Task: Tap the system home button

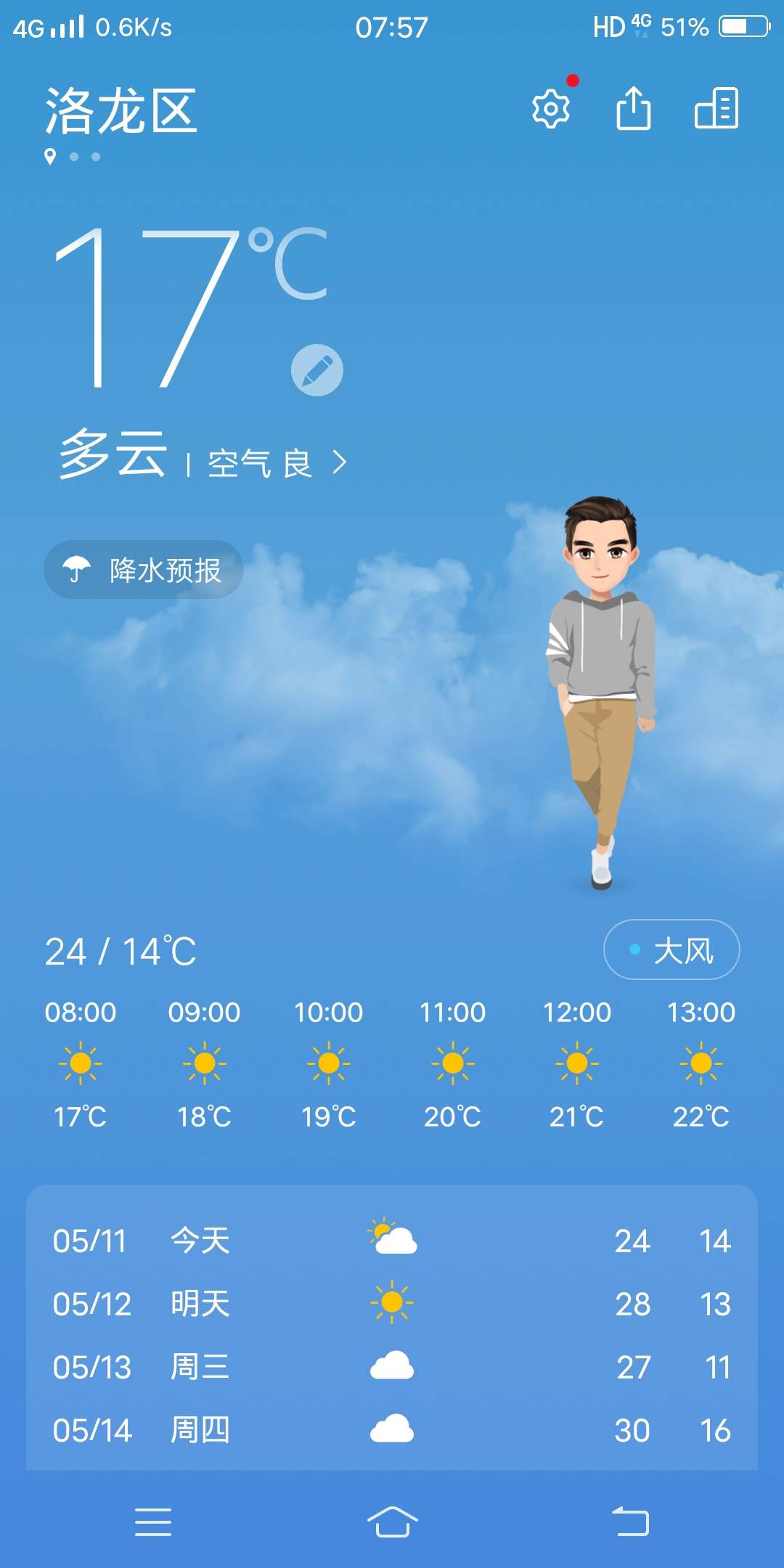Action: click(x=392, y=1522)
